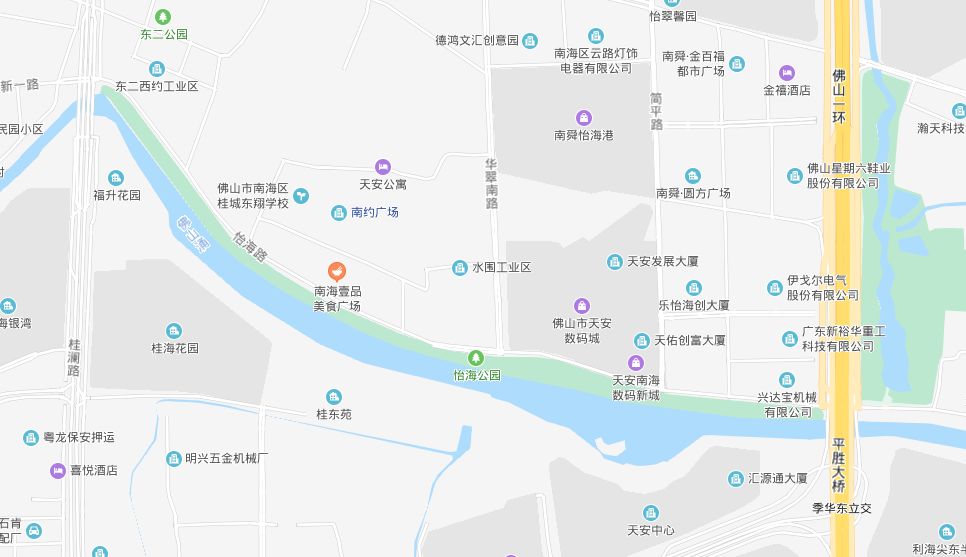Select the 南约广场 place marker
Screen dimensions: 966x557
(339, 213)
